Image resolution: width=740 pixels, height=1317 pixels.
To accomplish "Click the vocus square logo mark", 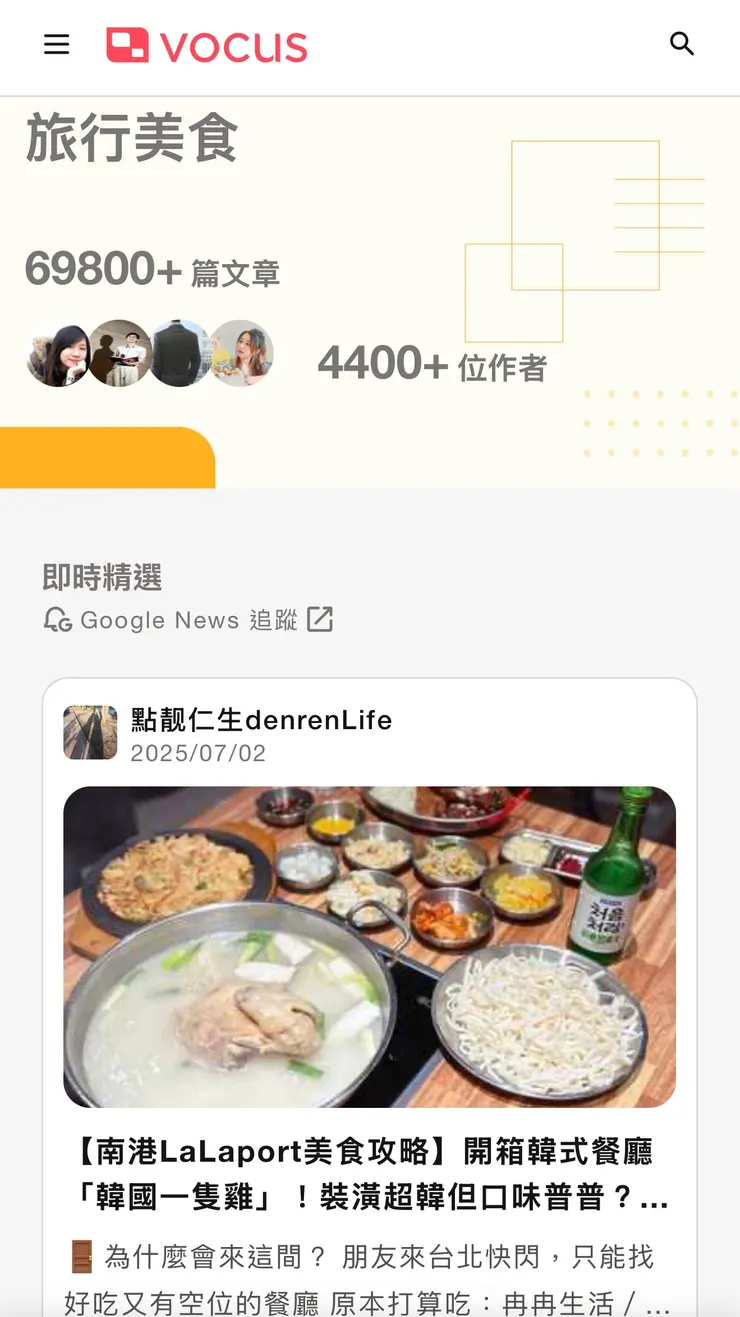I will point(124,44).
